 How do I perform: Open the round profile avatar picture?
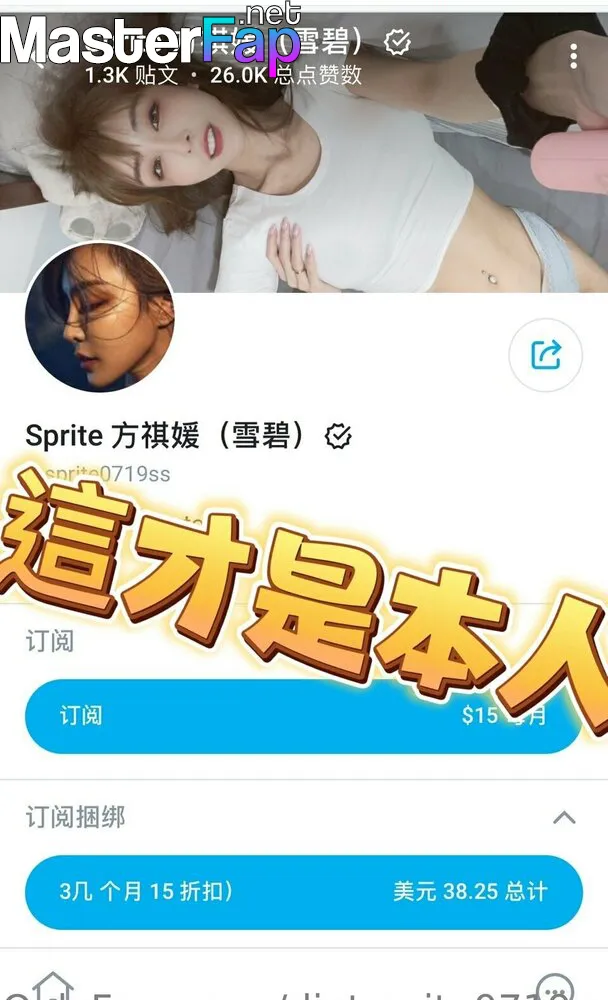click(100, 317)
